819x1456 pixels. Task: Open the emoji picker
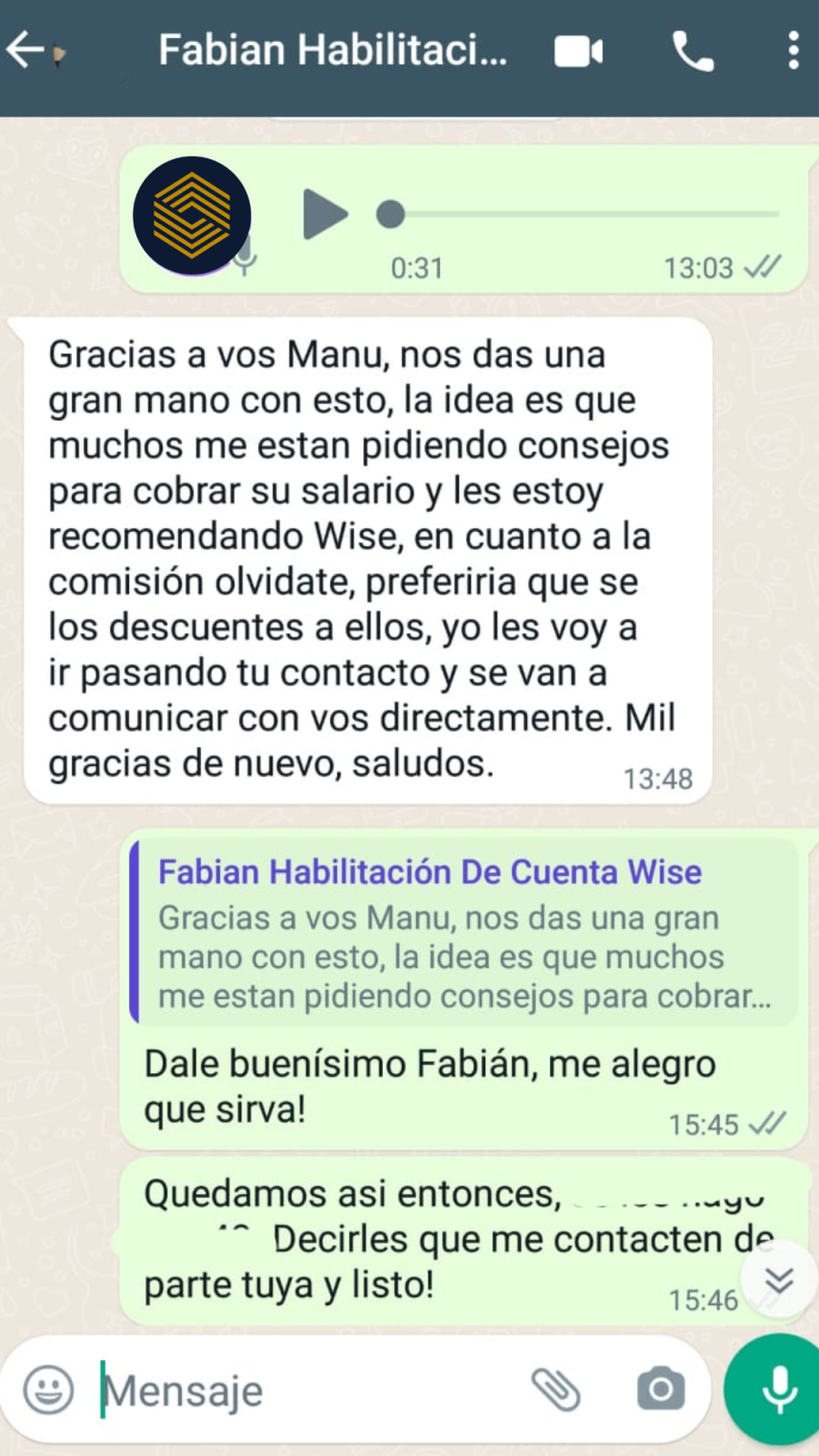pyautogui.click(x=48, y=1391)
